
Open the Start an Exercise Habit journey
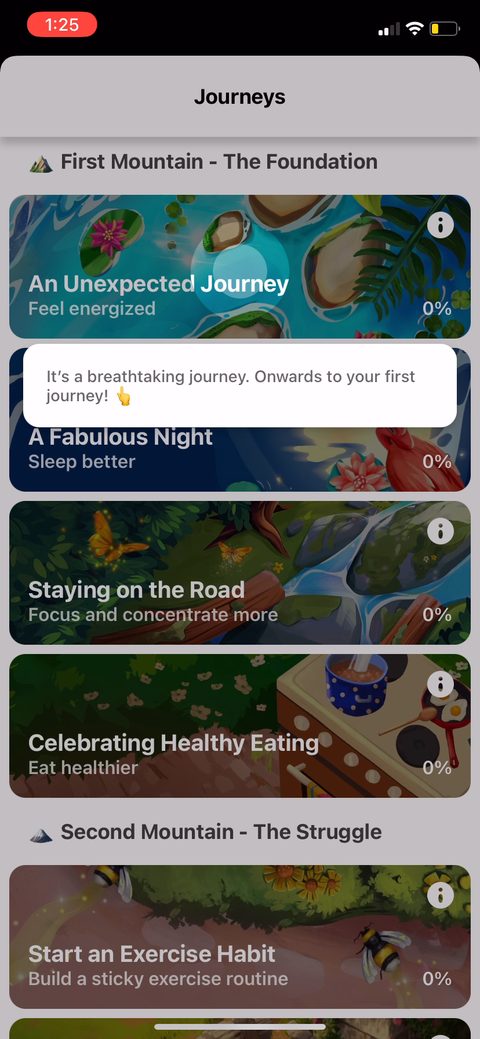tap(239, 937)
